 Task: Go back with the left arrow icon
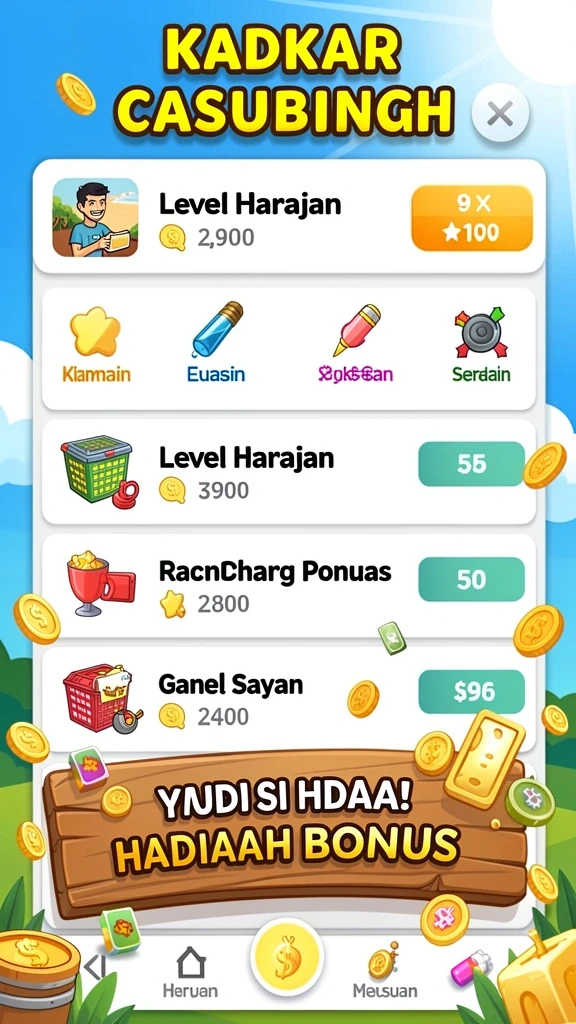95,967
